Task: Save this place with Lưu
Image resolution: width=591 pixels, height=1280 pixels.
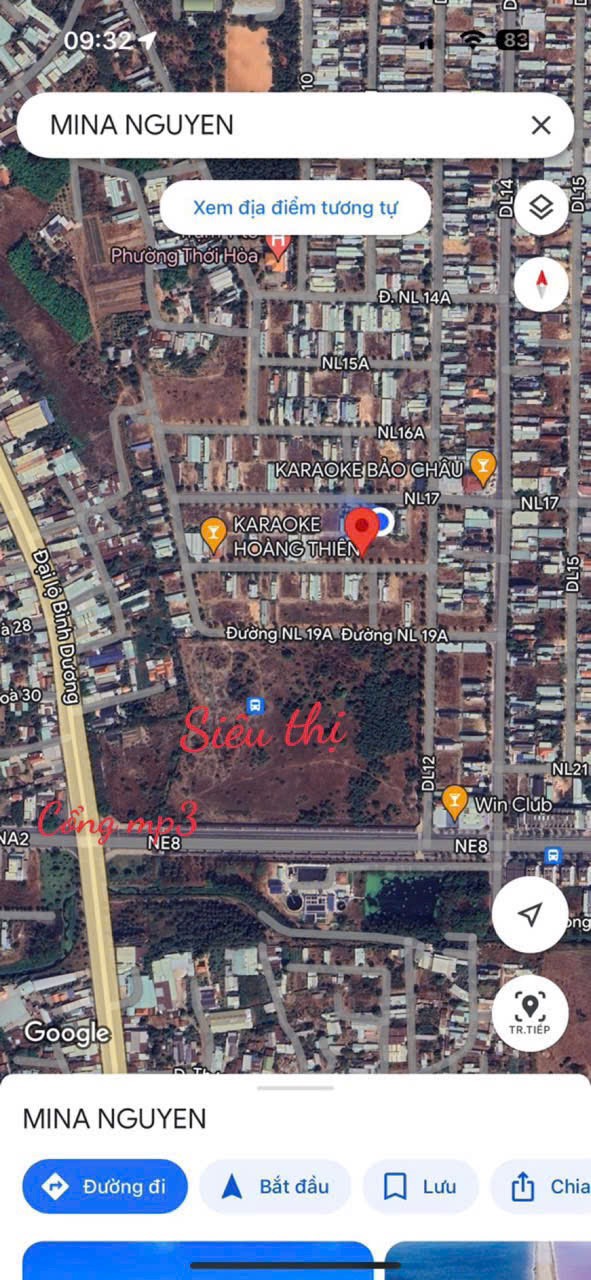Action: pos(420,1186)
